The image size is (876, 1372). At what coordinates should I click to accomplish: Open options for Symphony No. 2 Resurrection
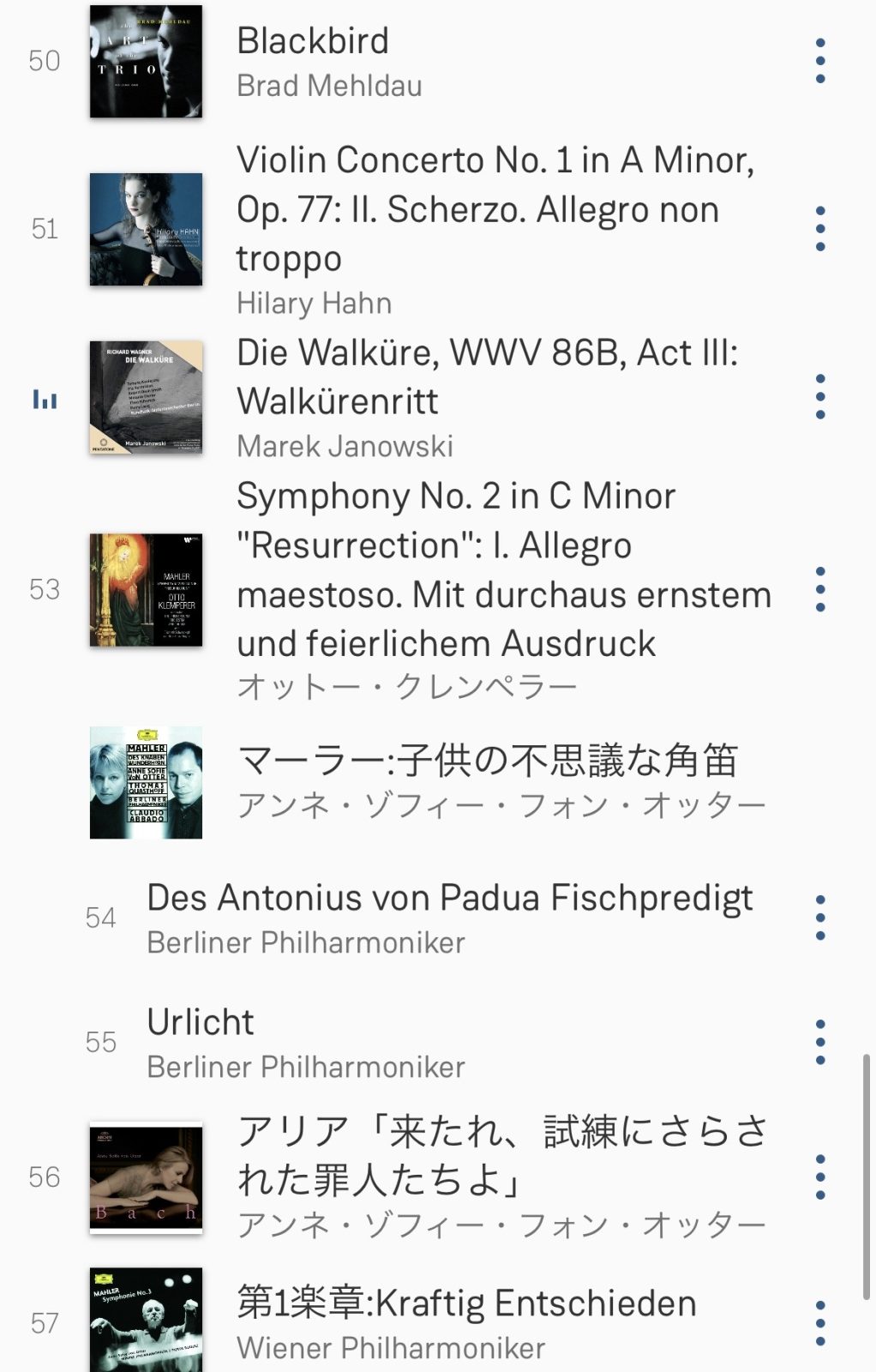820,589
